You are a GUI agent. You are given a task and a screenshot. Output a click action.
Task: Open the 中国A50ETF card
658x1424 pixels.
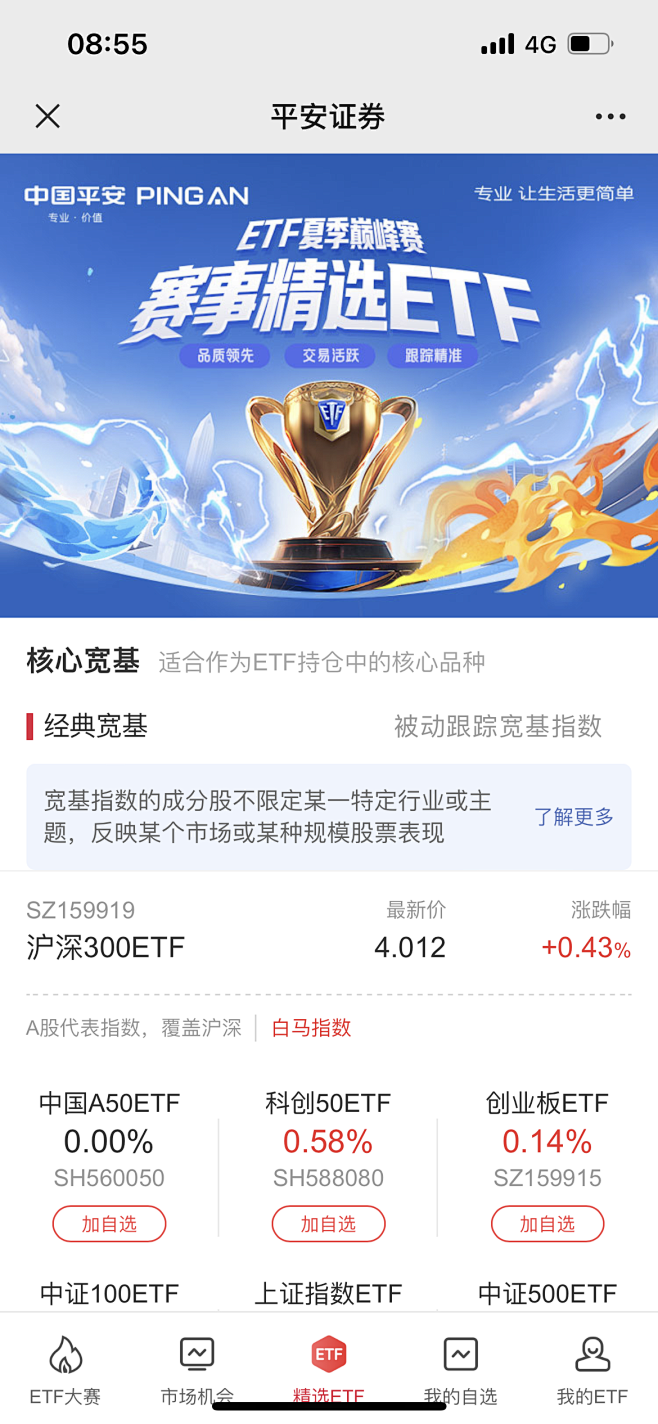click(x=109, y=1141)
